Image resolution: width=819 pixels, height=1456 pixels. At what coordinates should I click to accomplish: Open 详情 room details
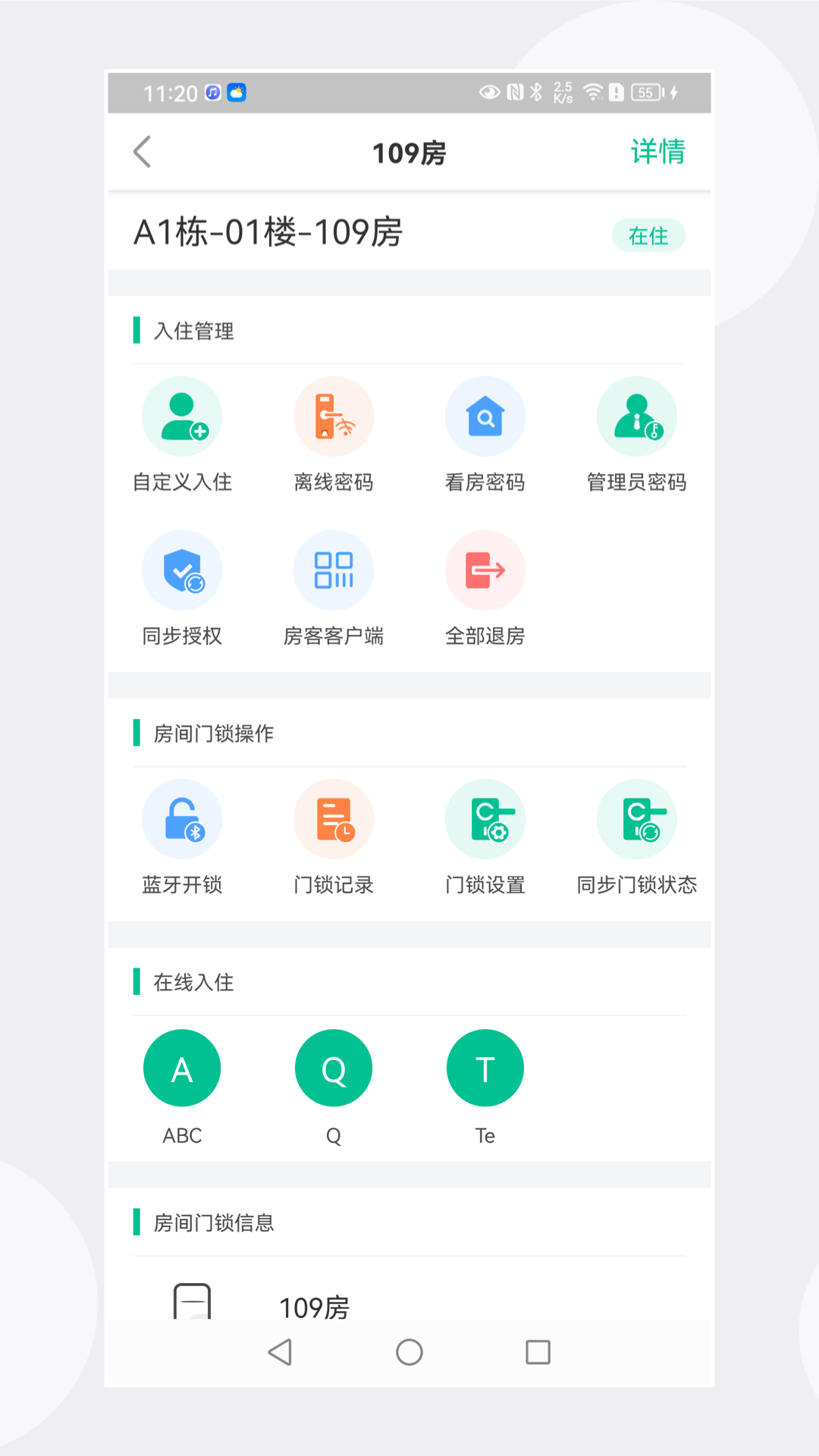tap(657, 152)
